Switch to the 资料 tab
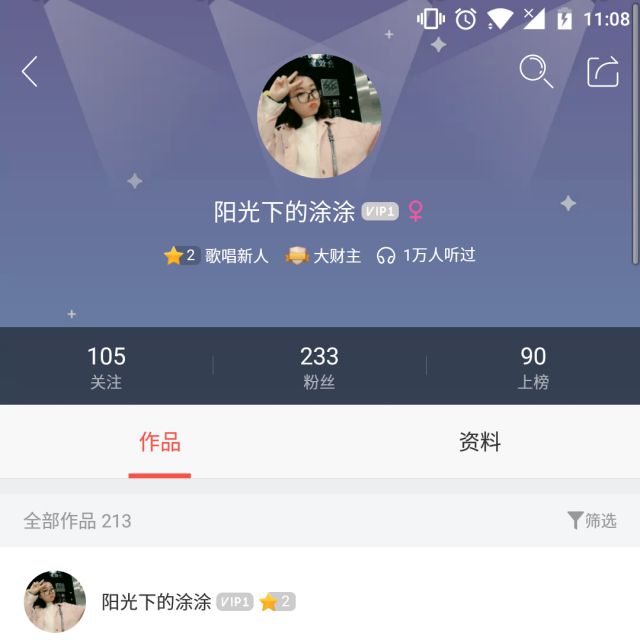The image size is (640, 640). (479, 442)
